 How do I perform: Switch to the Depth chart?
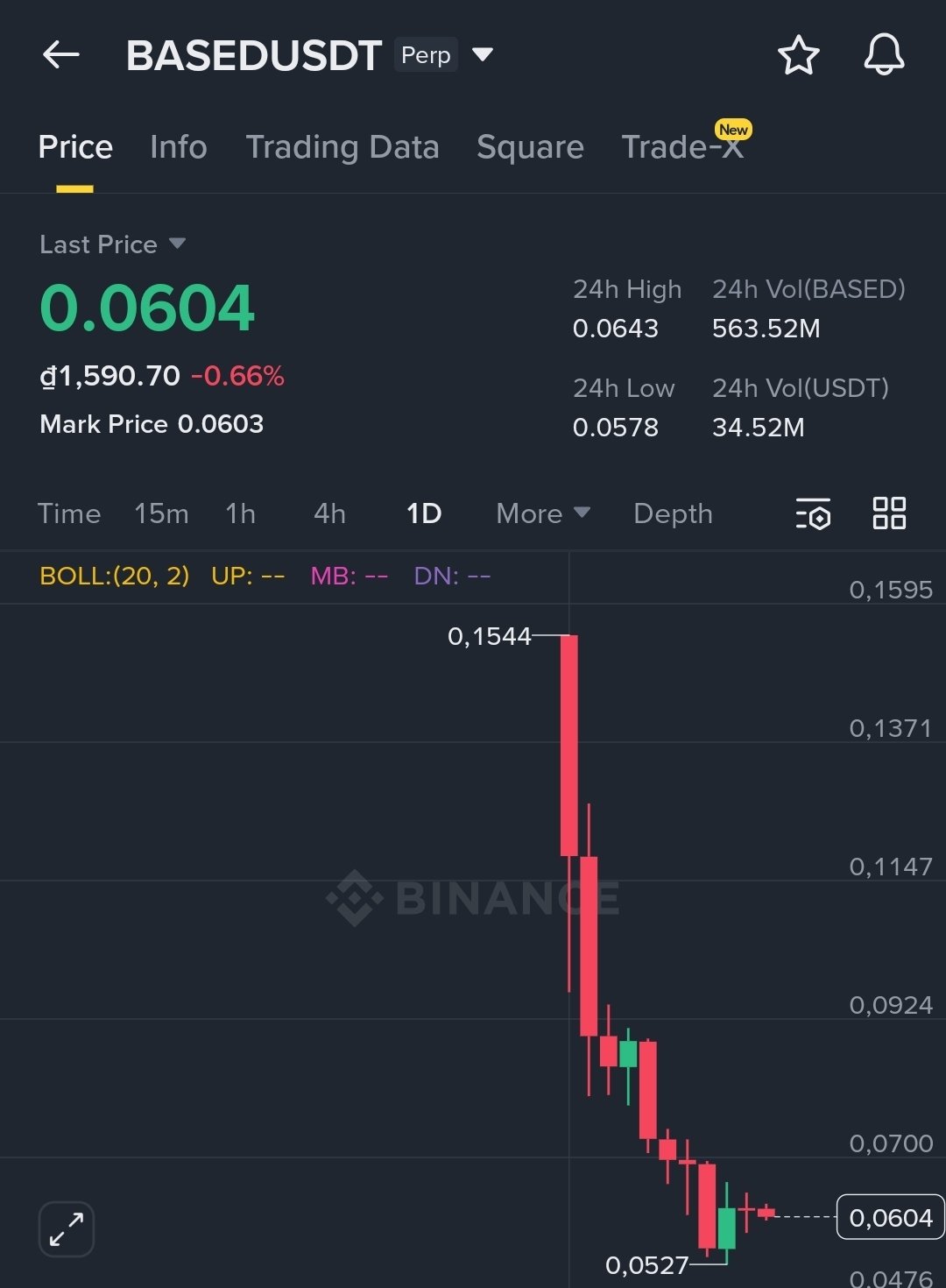[x=673, y=513]
